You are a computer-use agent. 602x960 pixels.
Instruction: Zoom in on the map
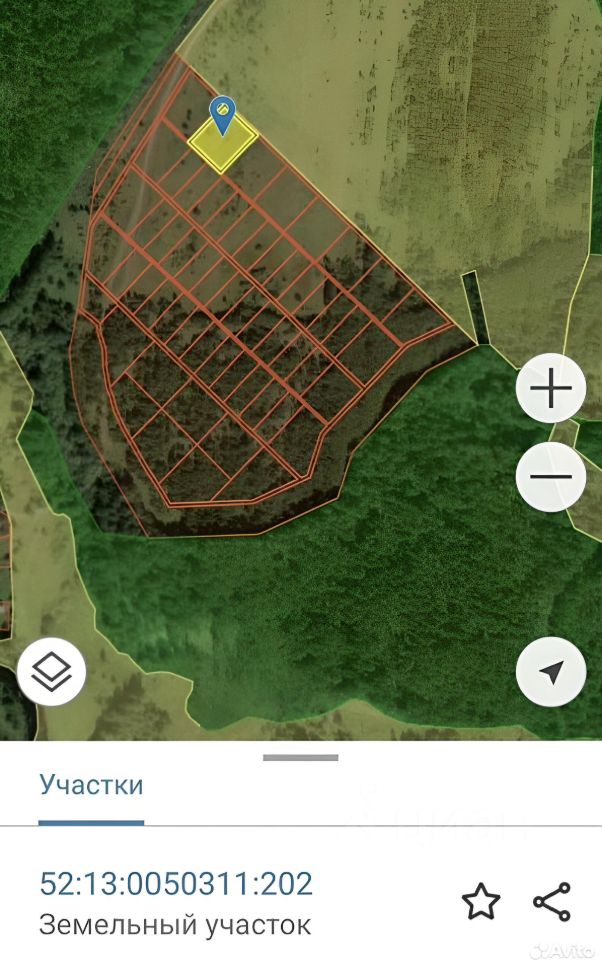point(551,389)
